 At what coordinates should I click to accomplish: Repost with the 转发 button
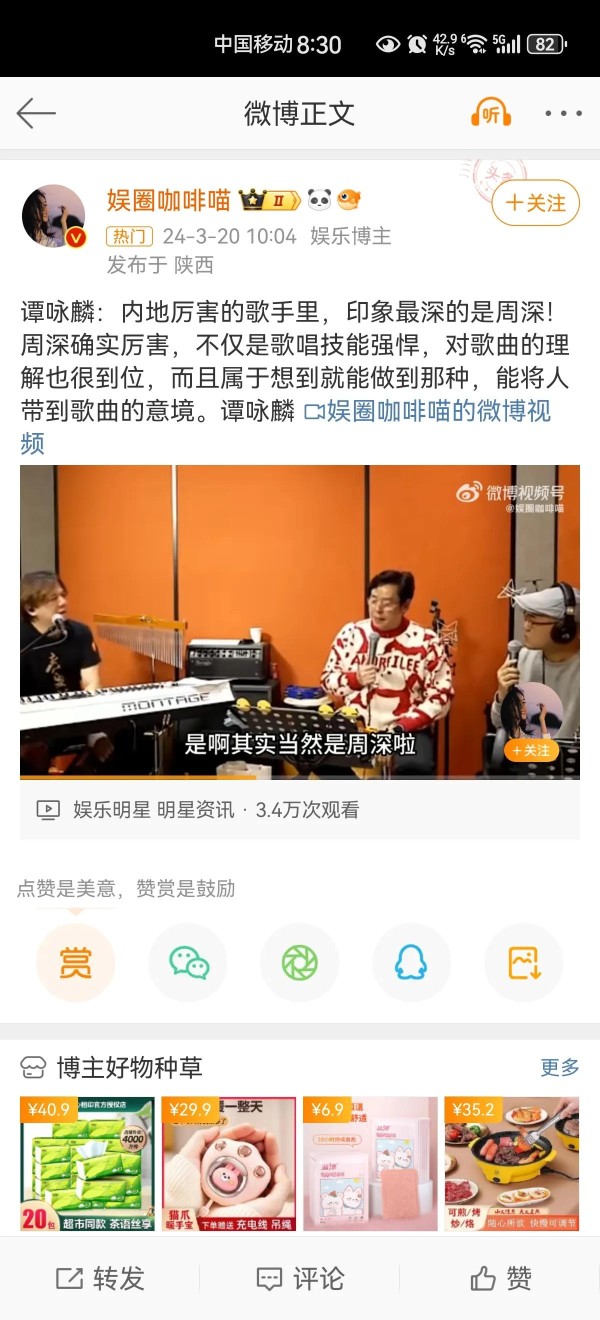[100, 1278]
